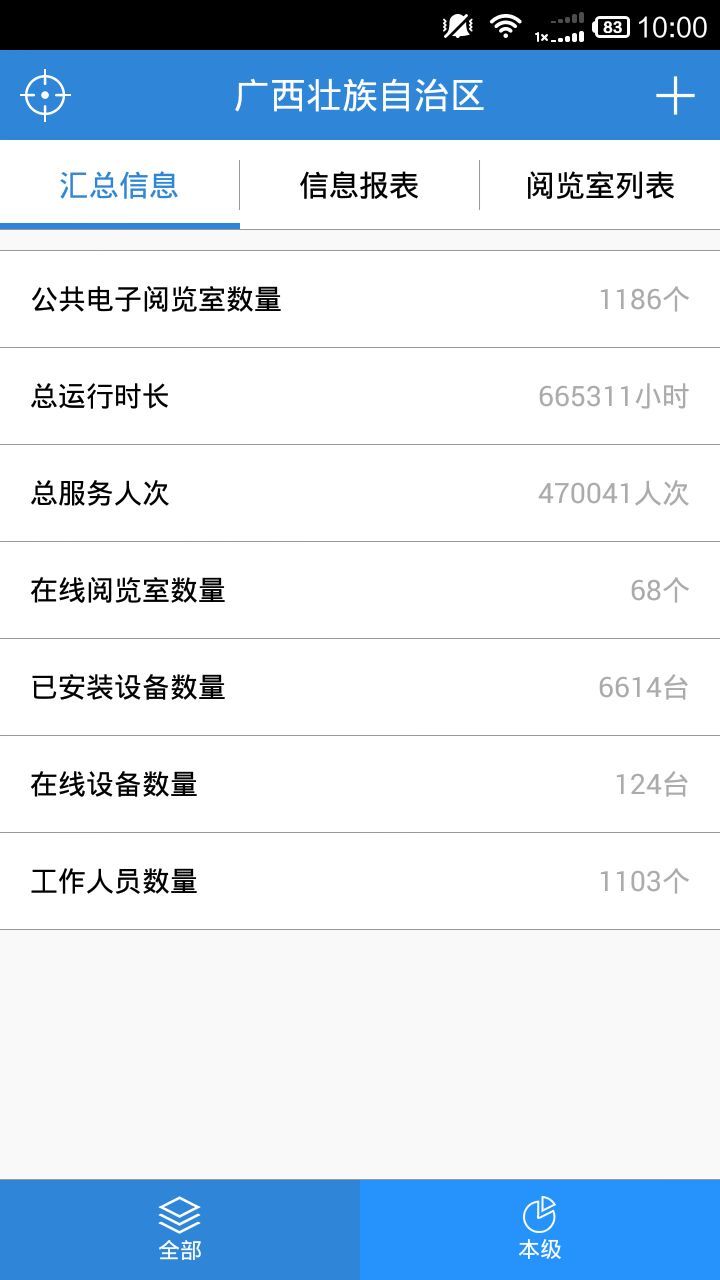Tap the plus icon in header
Image resolution: width=720 pixels, height=1280 pixels.
coord(675,96)
